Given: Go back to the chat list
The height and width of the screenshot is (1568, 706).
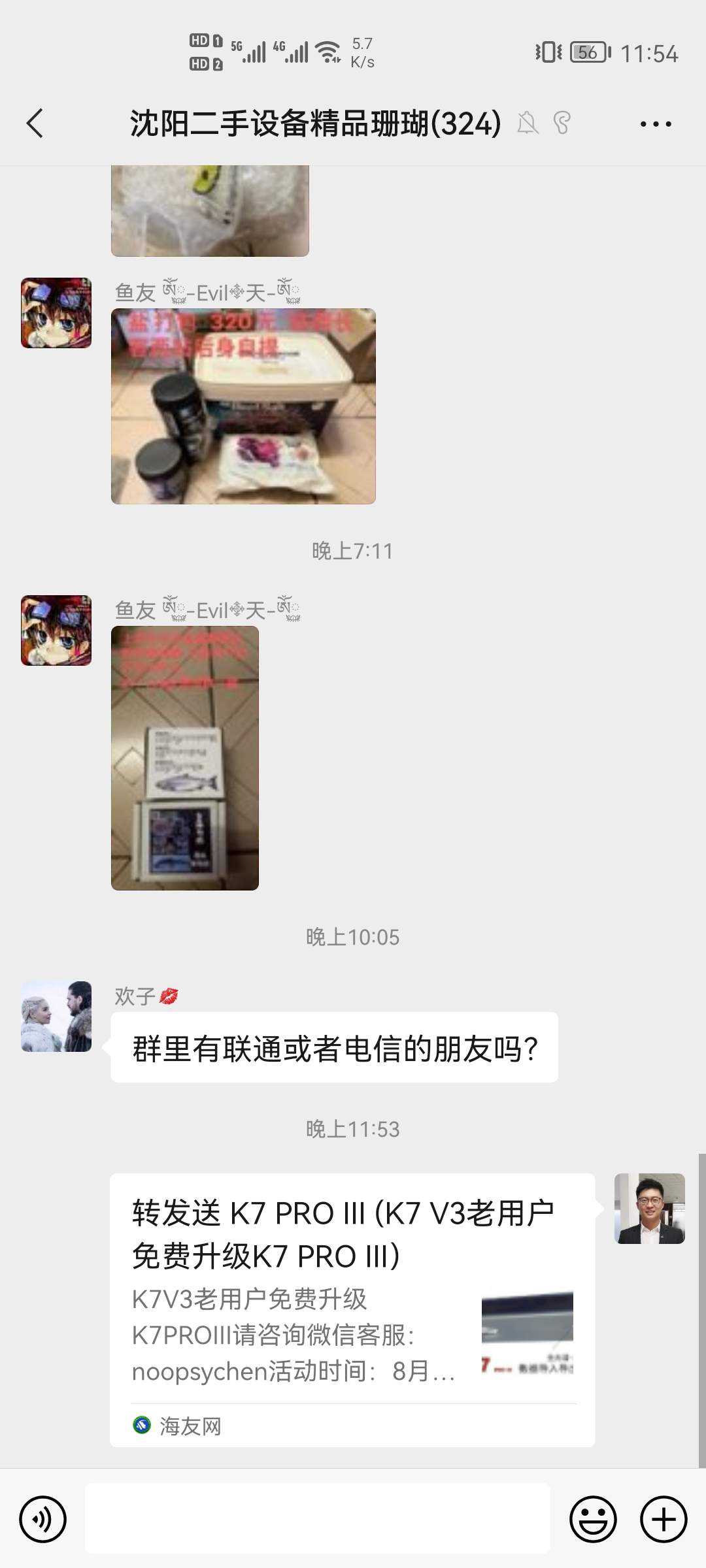Looking at the screenshot, I should 35,123.
